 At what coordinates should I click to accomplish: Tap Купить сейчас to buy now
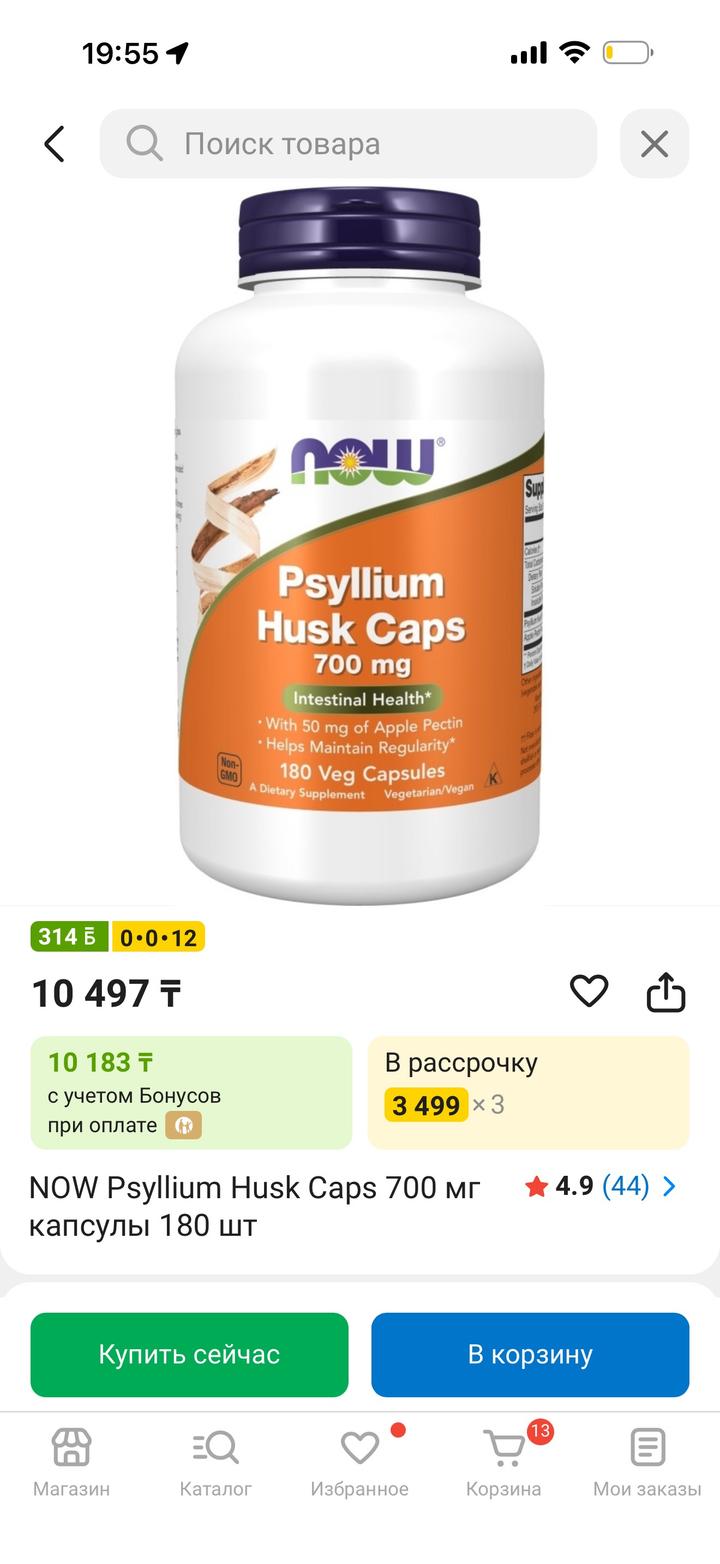tap(189, 1354)
